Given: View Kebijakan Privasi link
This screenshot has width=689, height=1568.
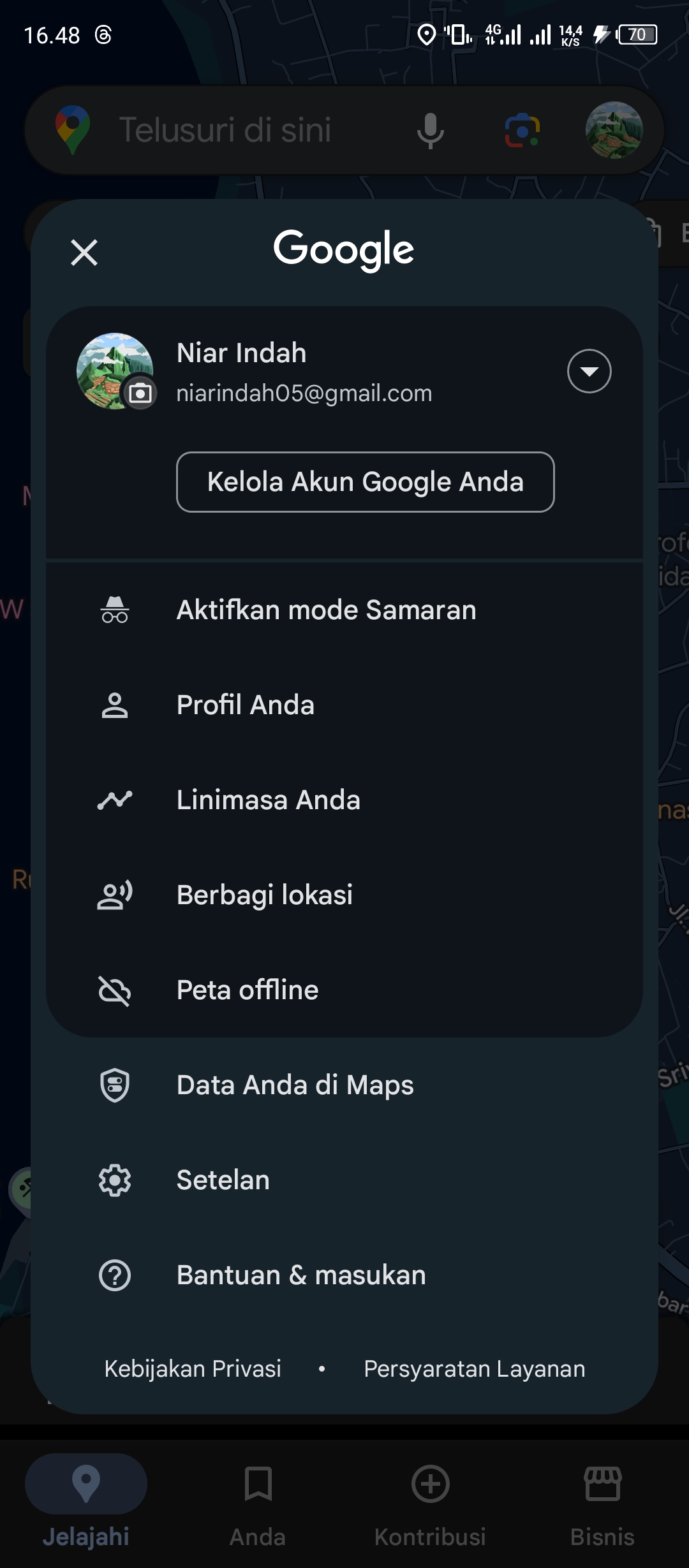Looking at the screenshot, I should click(x=193, y=1368).
